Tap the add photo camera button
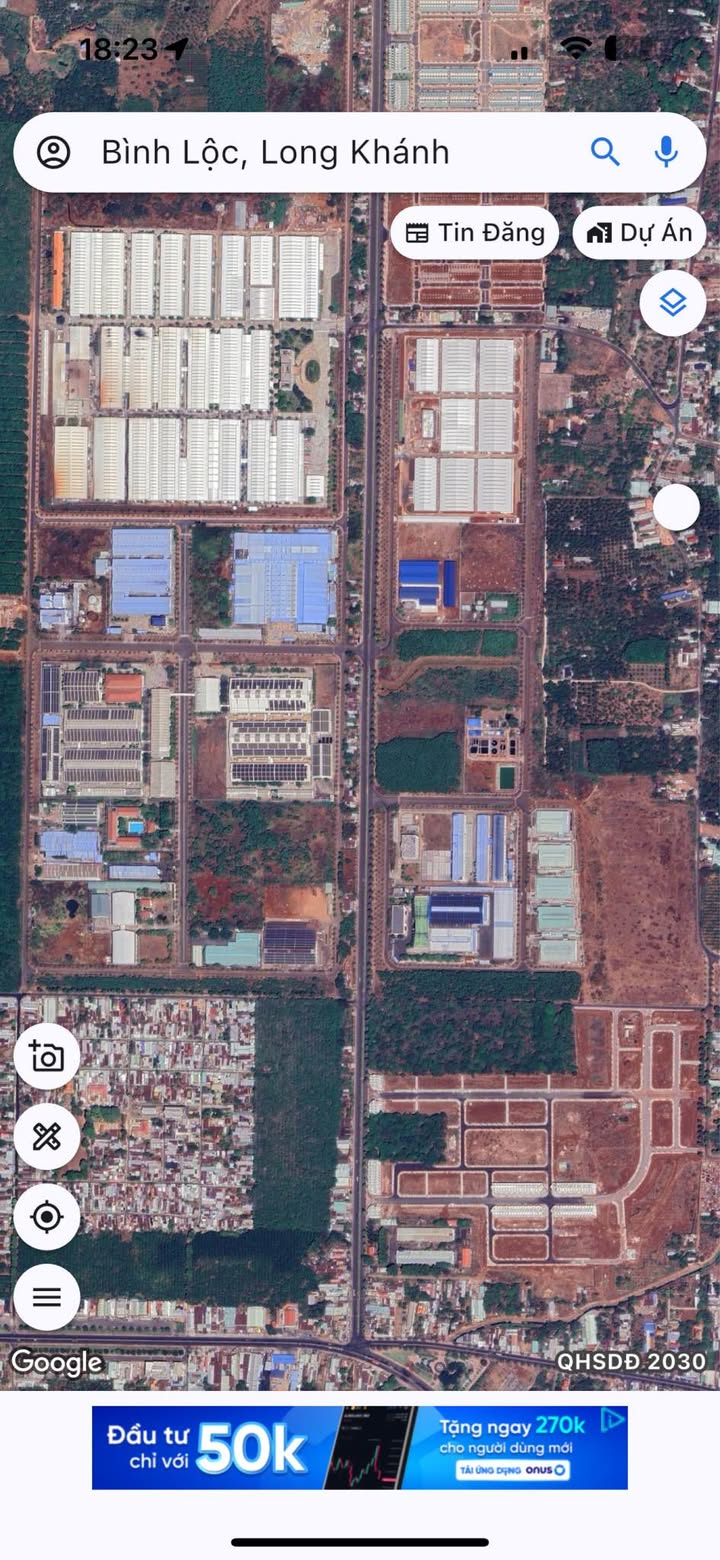Viewport: 720px width, 1560px height. click(47, 1057)
